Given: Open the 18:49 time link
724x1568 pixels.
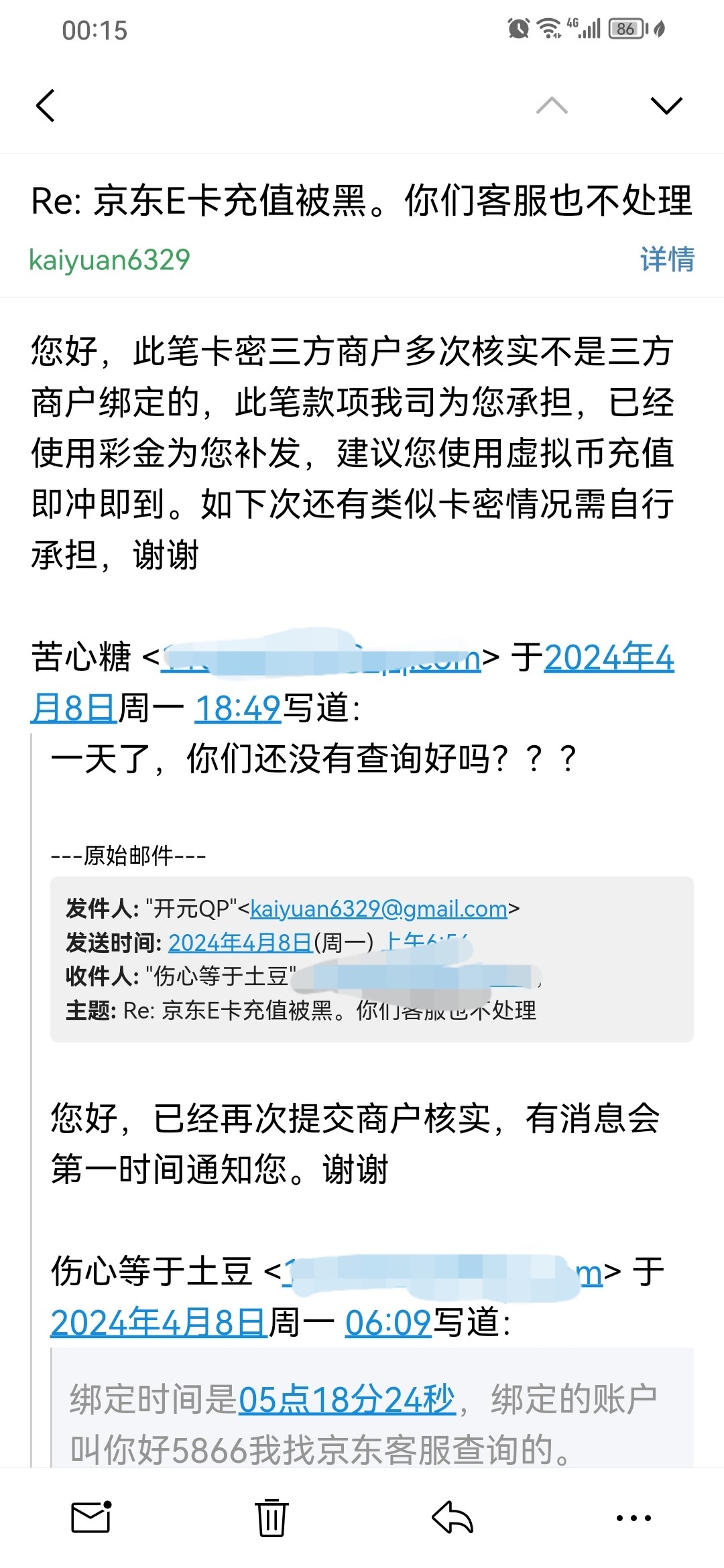Looking at the screenshot, I should click(237, 709).
